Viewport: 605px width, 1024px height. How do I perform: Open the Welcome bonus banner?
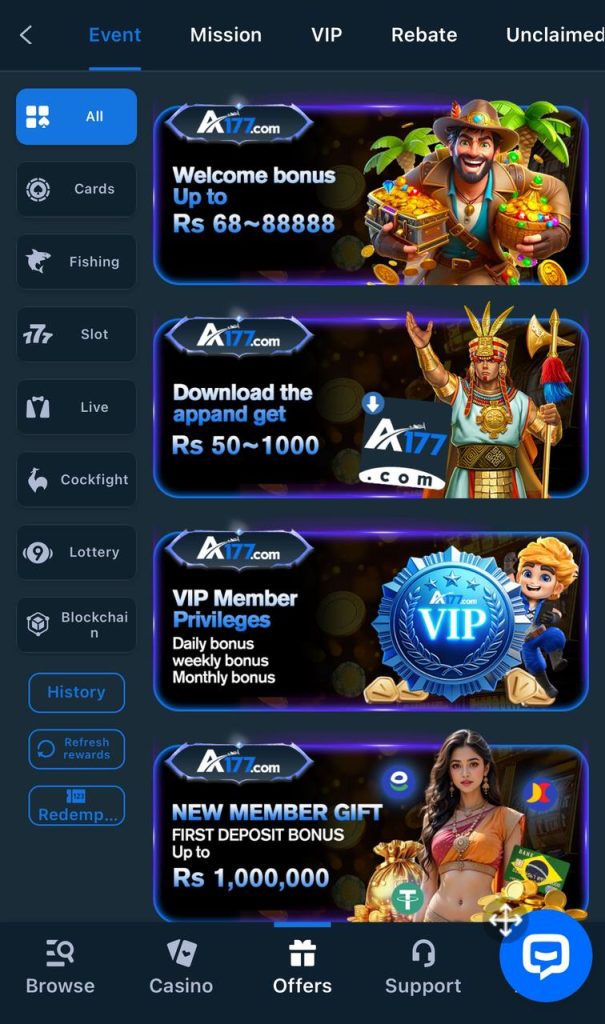[370, 195]
